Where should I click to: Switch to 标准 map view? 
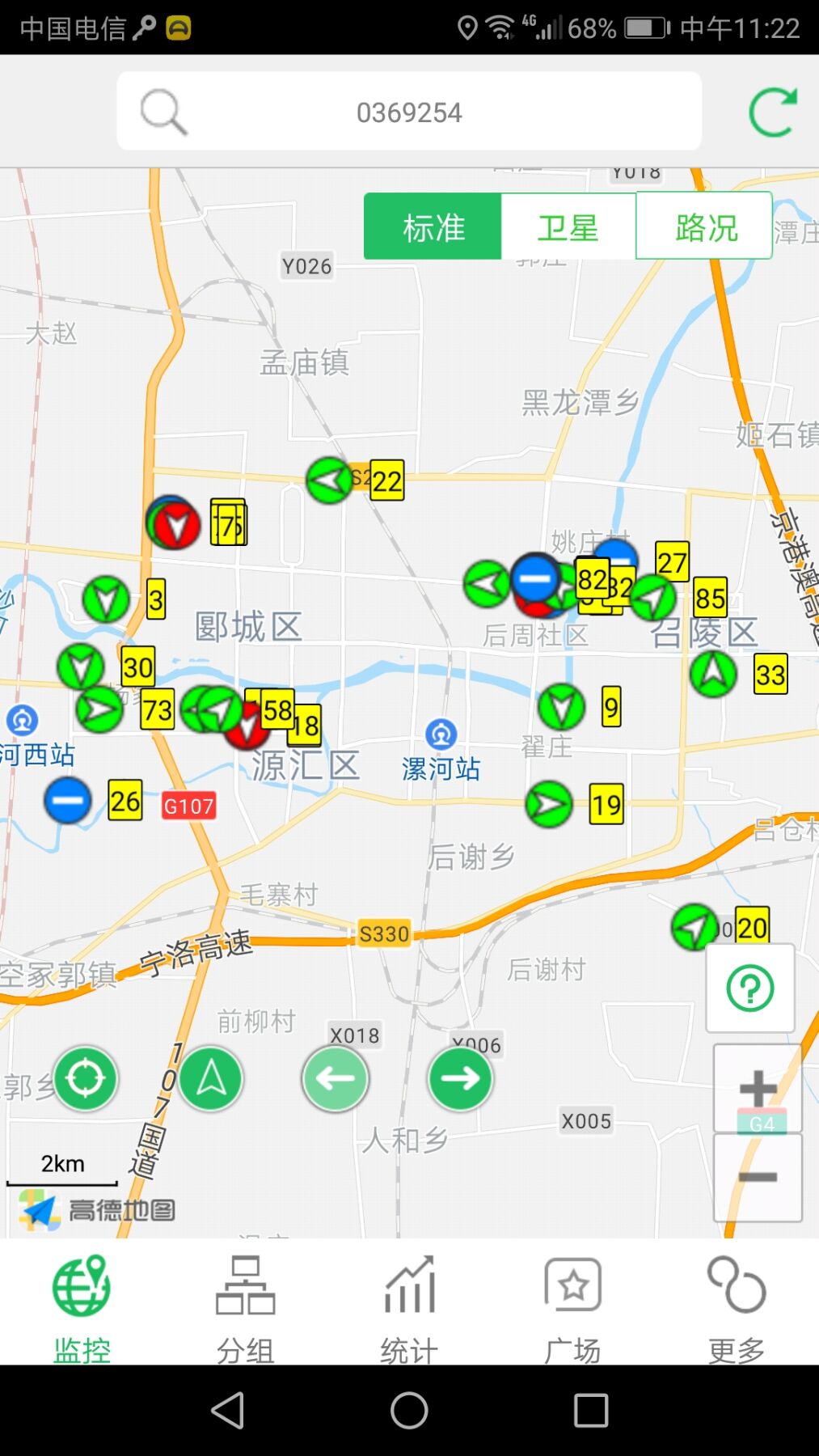point(433,226)
